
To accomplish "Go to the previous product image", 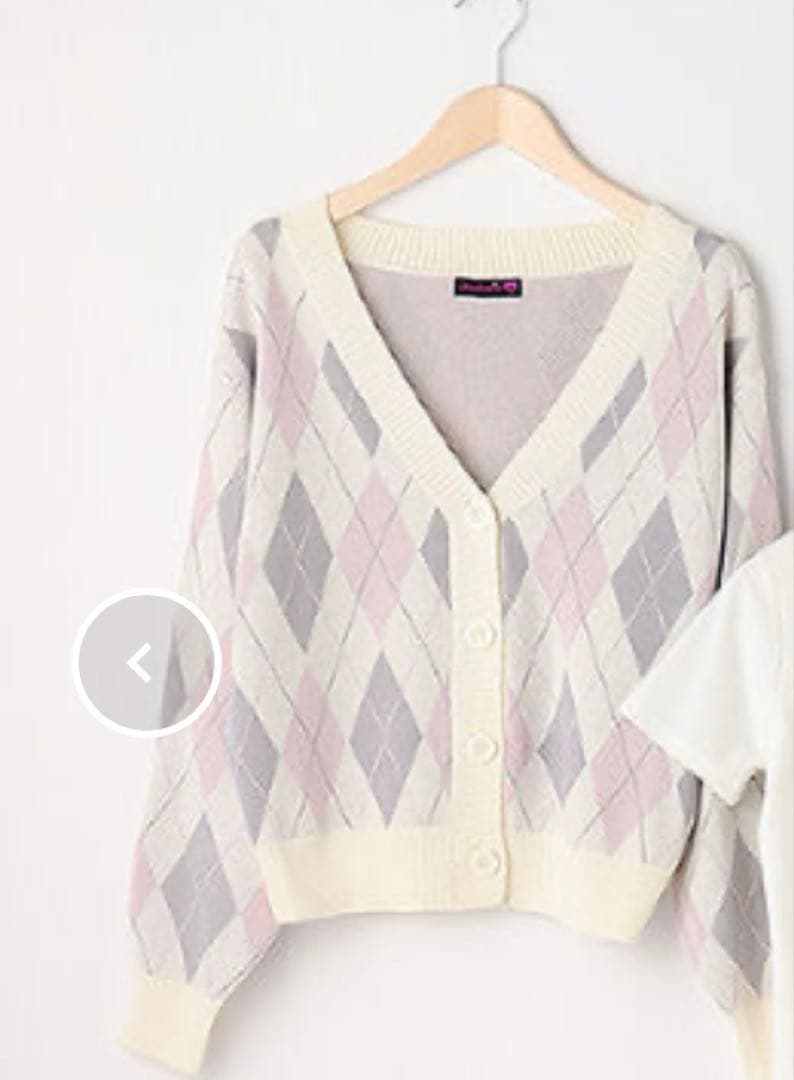I will click(145, 663).
